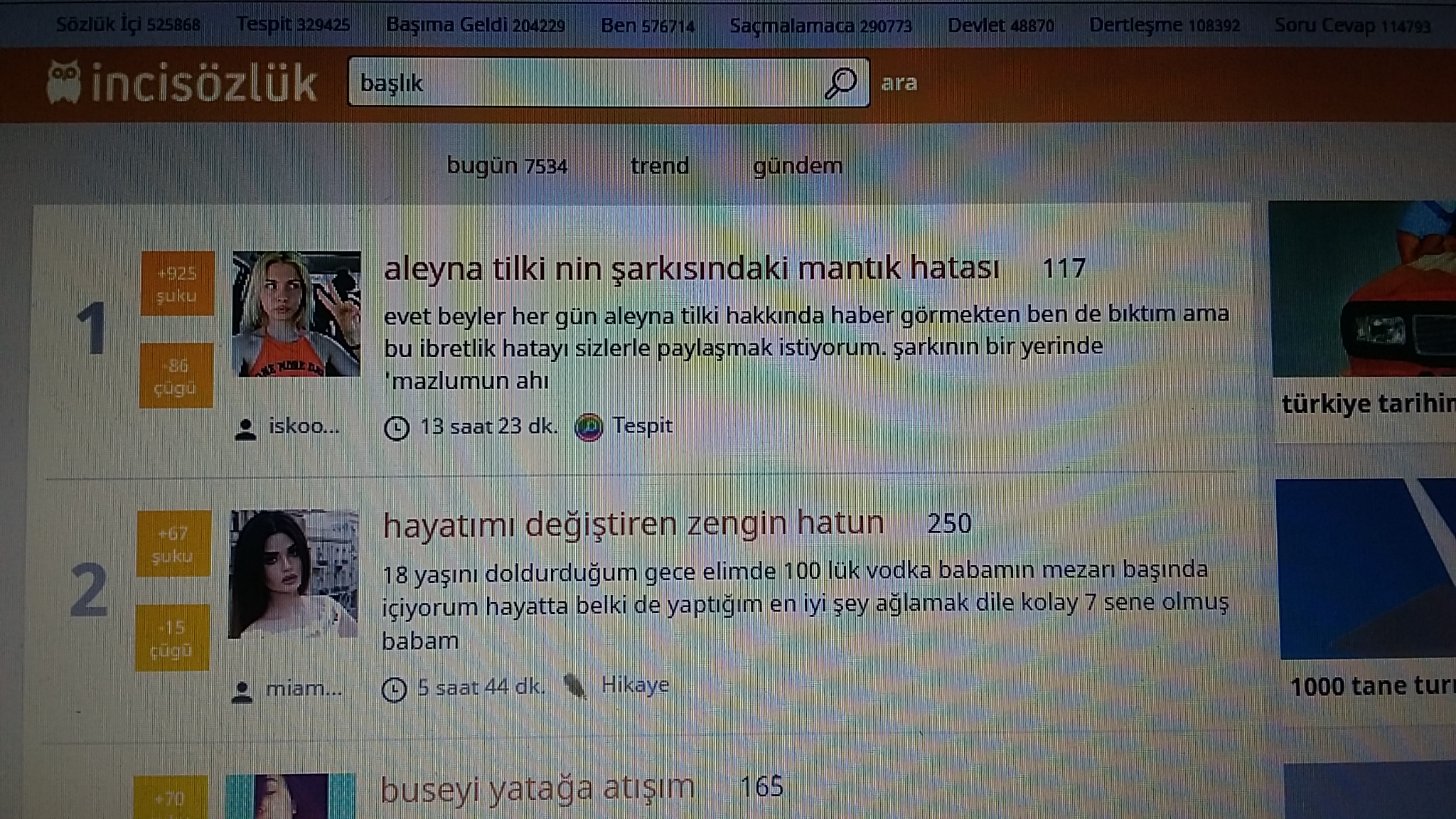
Task: Open hayatımı değiştiren zengin hatun post
Action: pos(633,525)
